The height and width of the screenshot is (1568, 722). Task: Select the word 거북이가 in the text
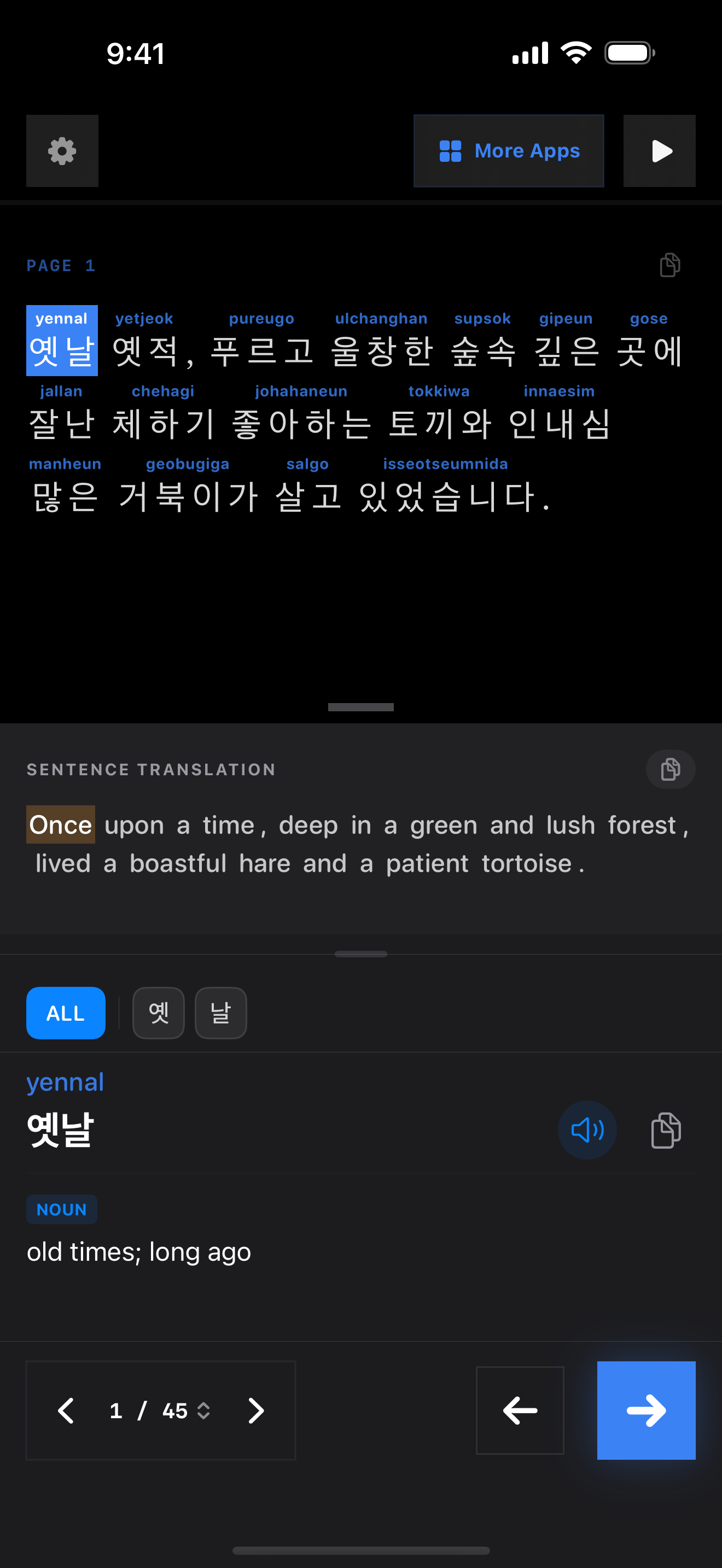tap(188, 496)
